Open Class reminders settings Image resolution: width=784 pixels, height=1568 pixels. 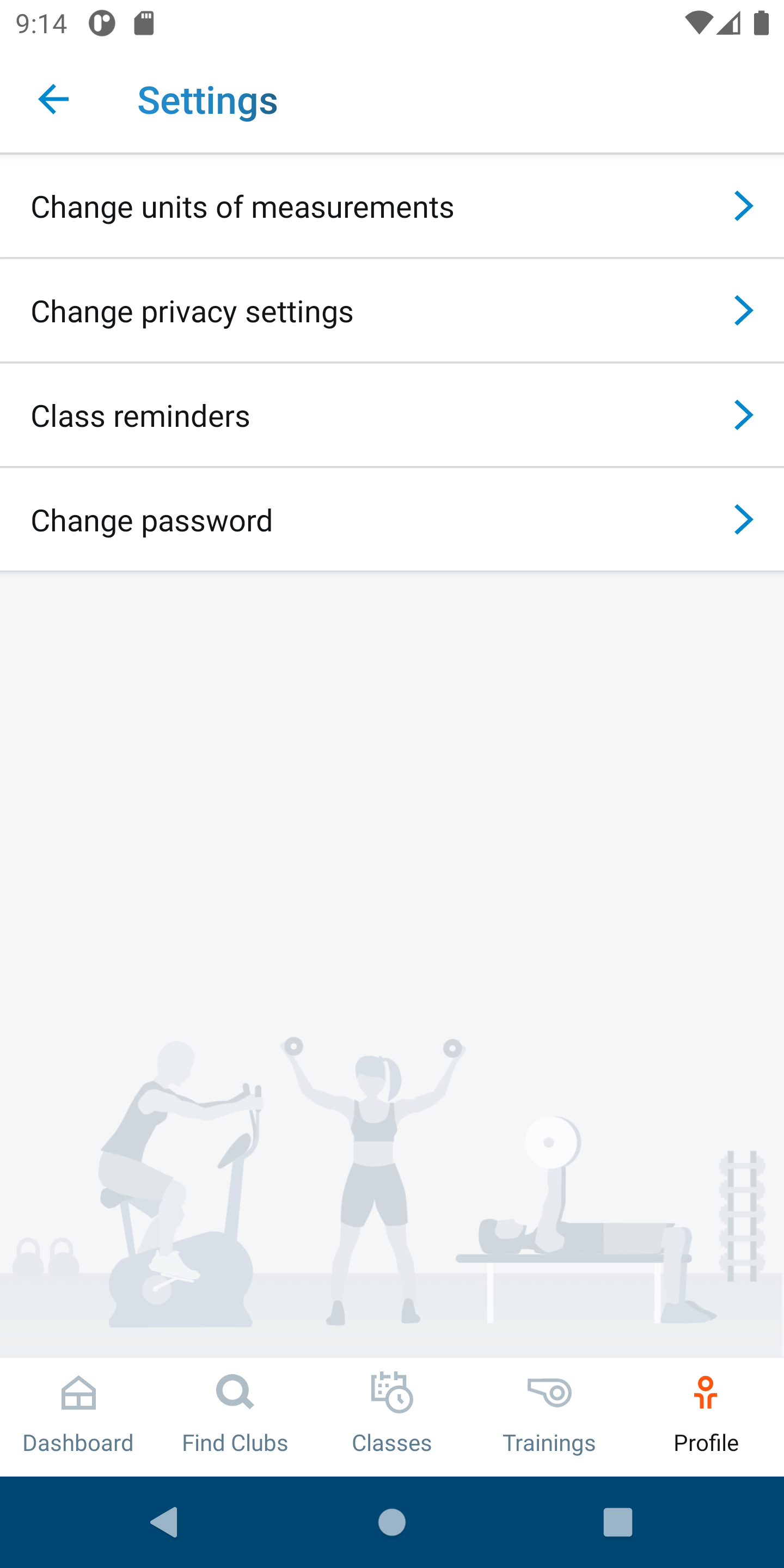pos(392,416)
